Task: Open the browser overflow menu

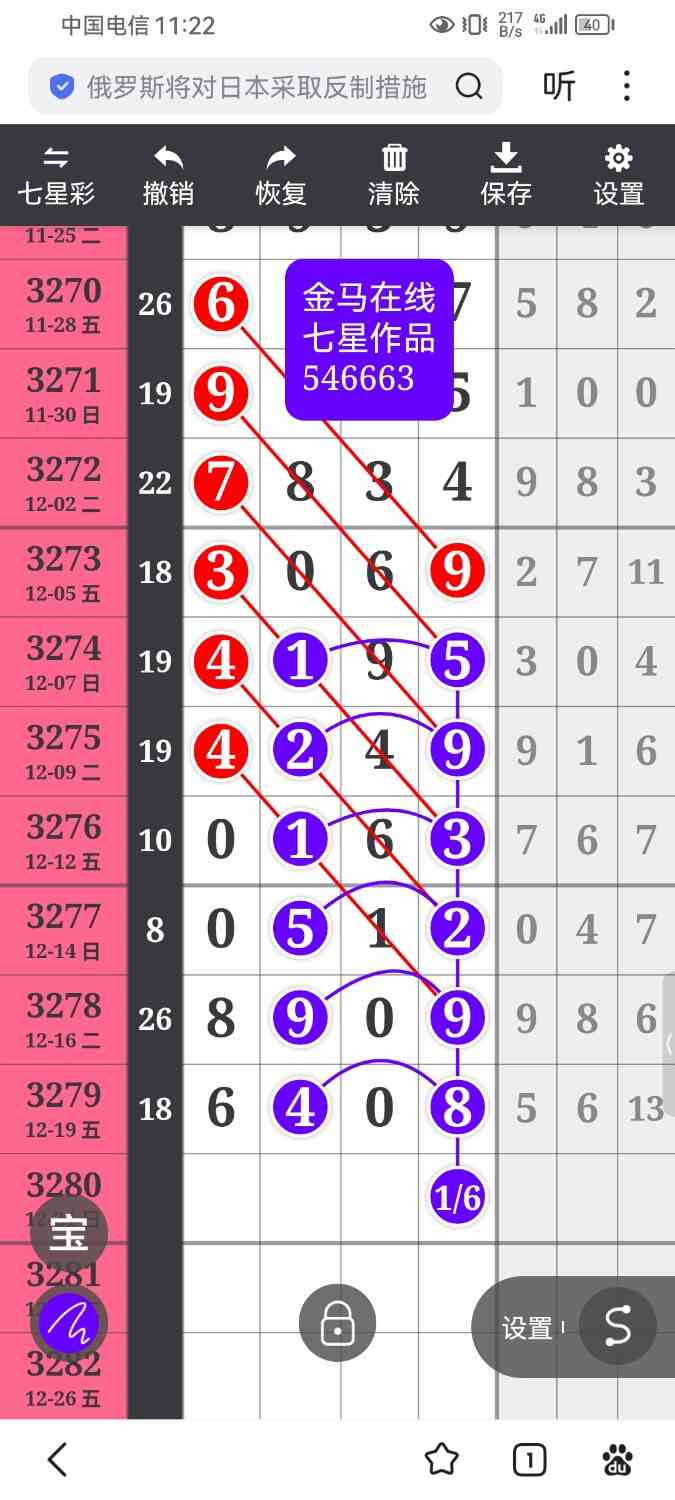Action: (627, 87)
